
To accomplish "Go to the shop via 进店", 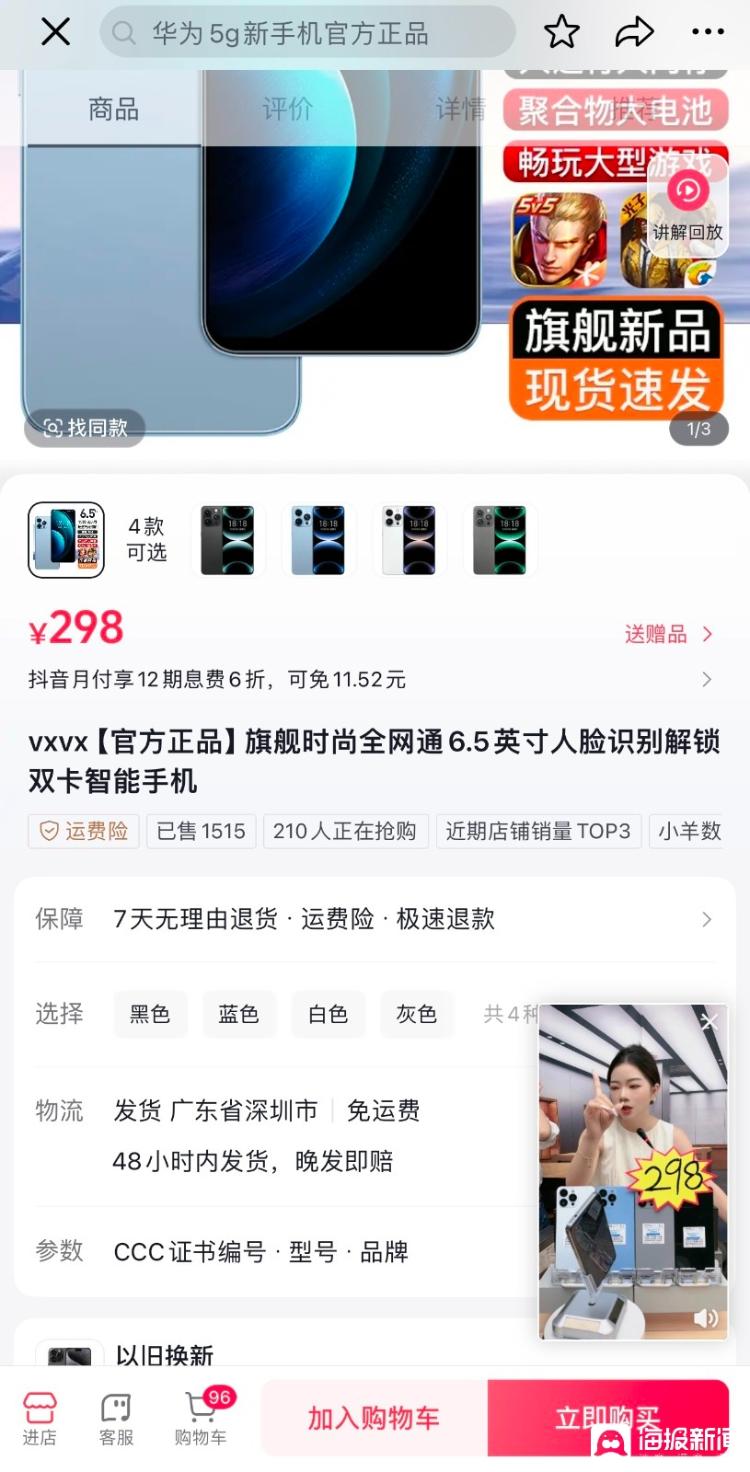I will tap(40, 1418).
